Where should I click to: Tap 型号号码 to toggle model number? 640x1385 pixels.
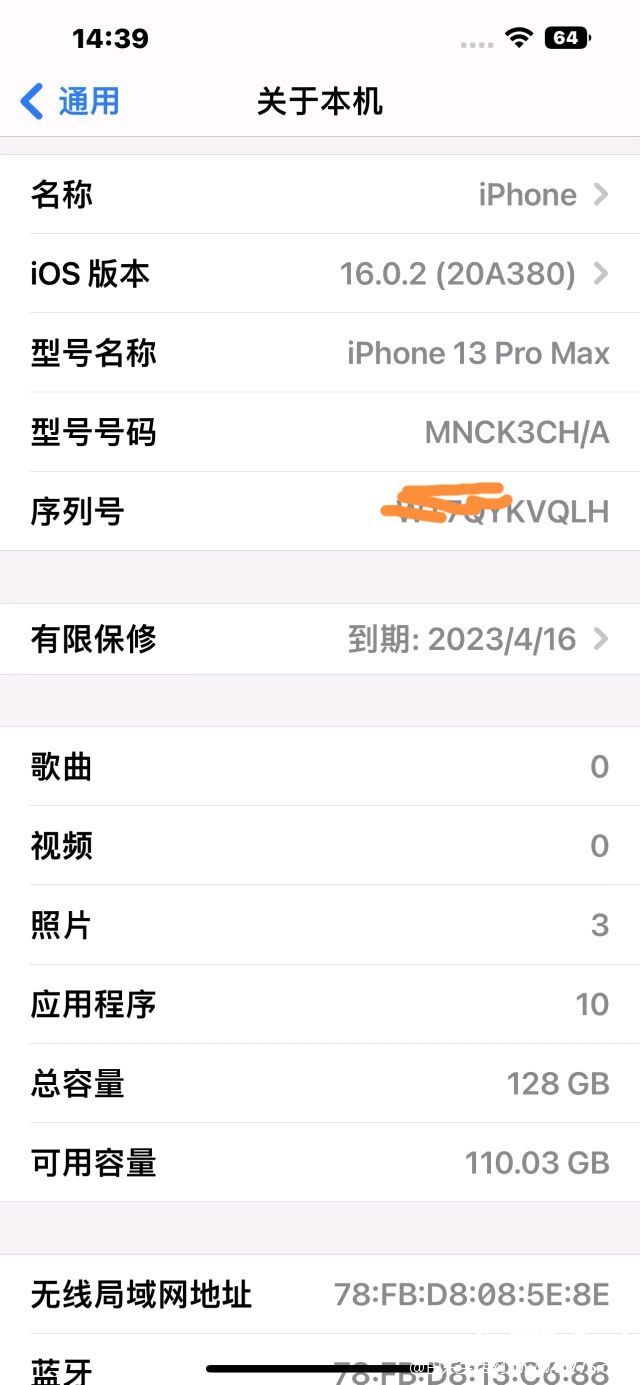[320, 432]
